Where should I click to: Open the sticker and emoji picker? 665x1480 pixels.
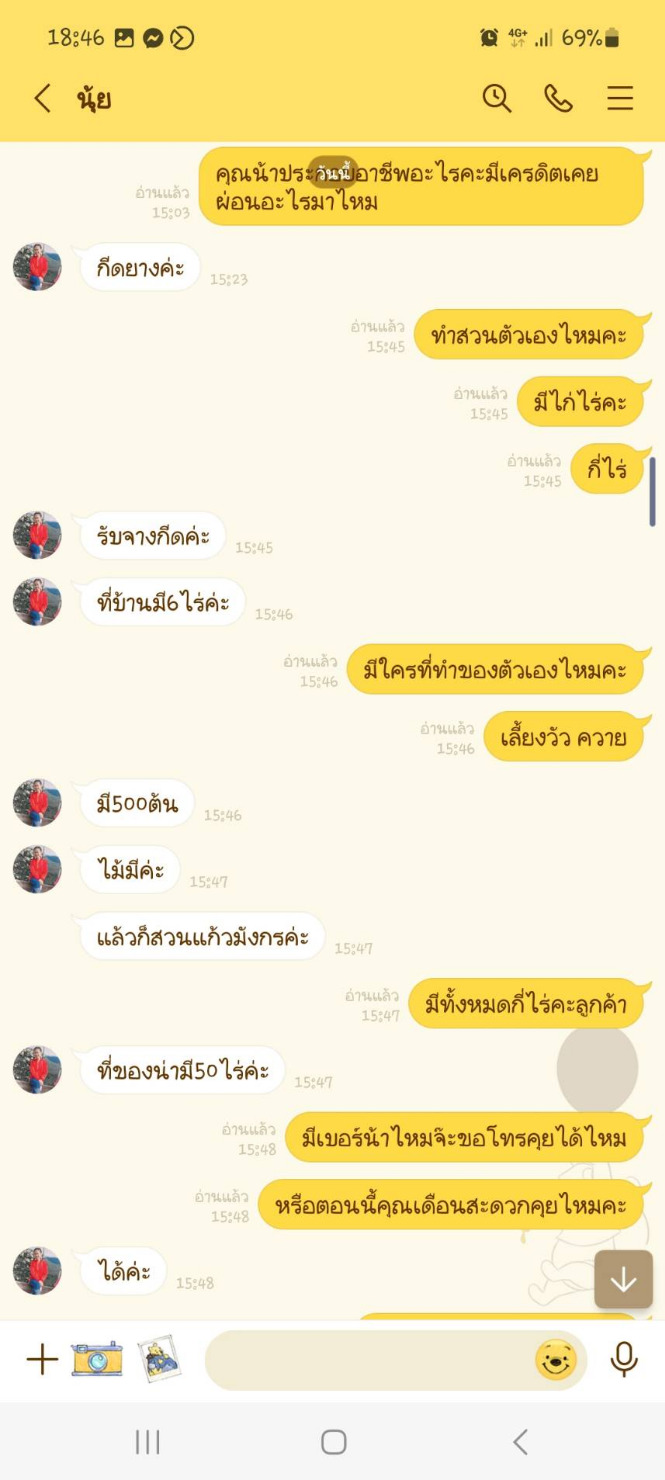coord(556,1360)
